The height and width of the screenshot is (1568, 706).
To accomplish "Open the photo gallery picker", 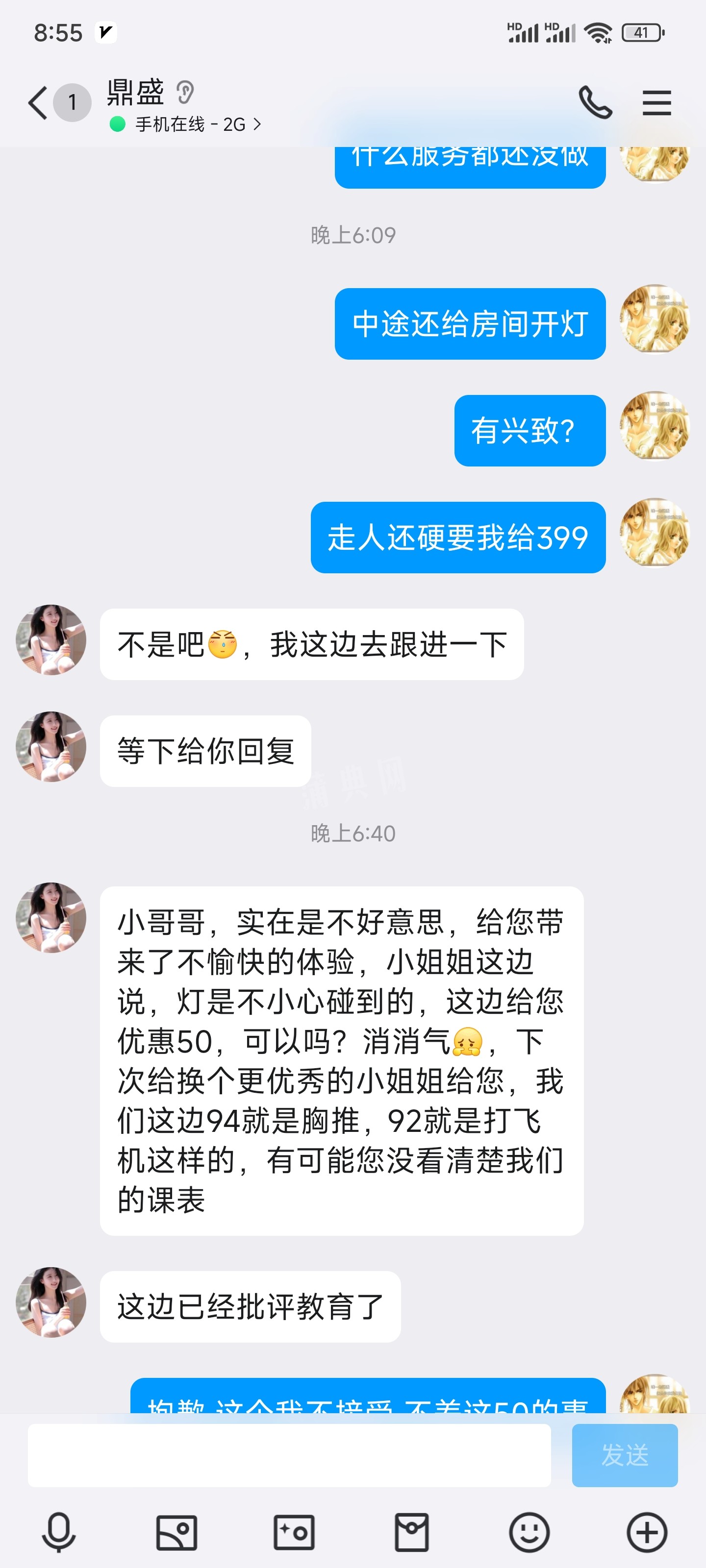I will 176,1531.
